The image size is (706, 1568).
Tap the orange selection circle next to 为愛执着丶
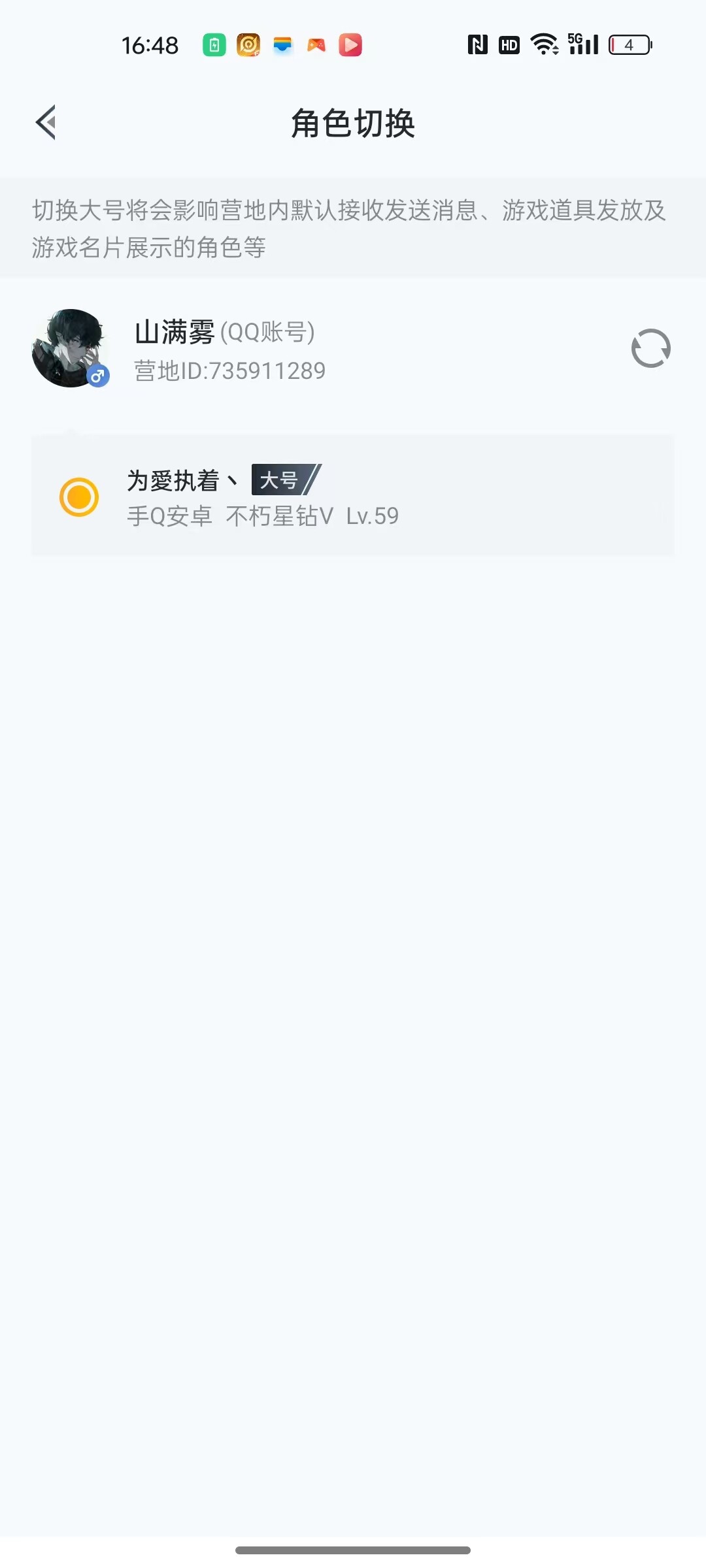click(79, 497)
